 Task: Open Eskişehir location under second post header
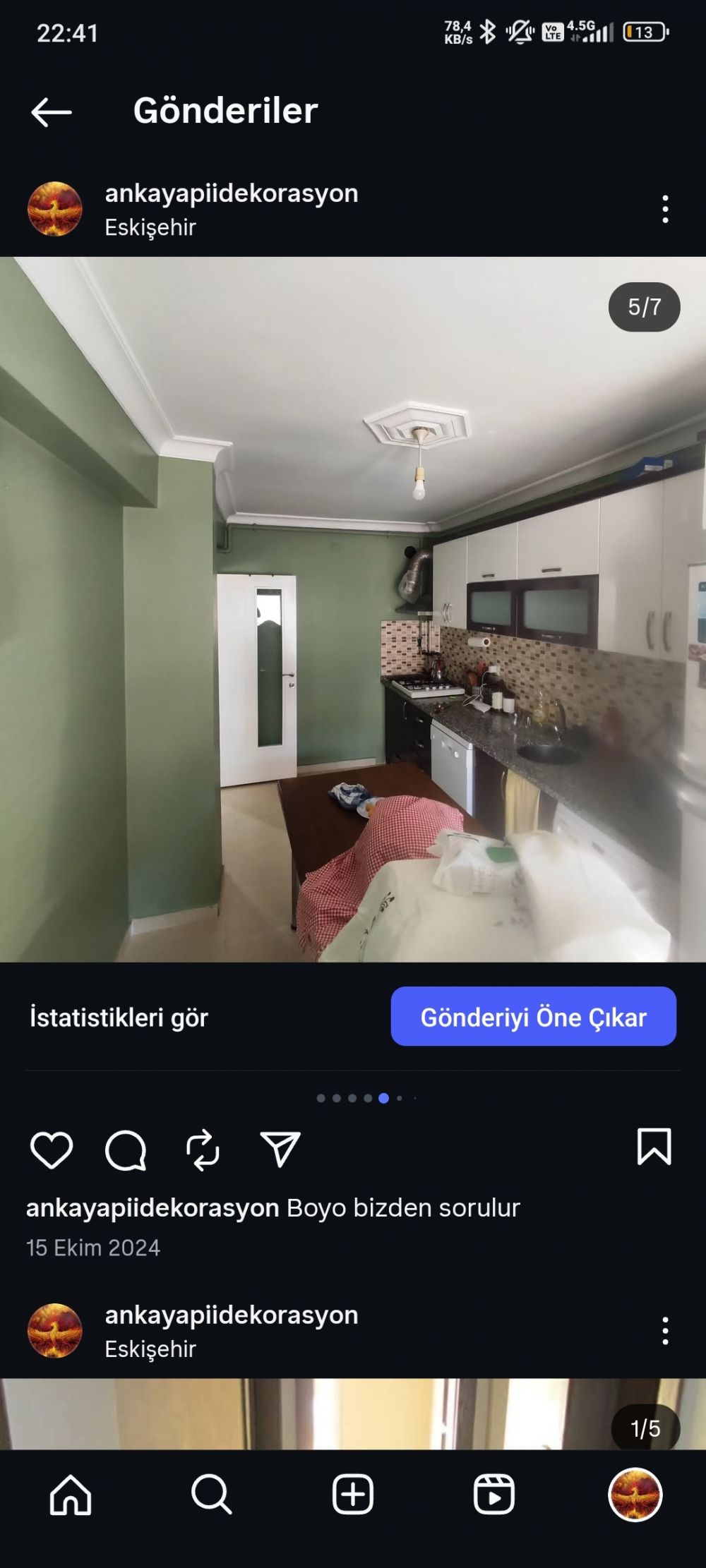(x=150, y=1349)
